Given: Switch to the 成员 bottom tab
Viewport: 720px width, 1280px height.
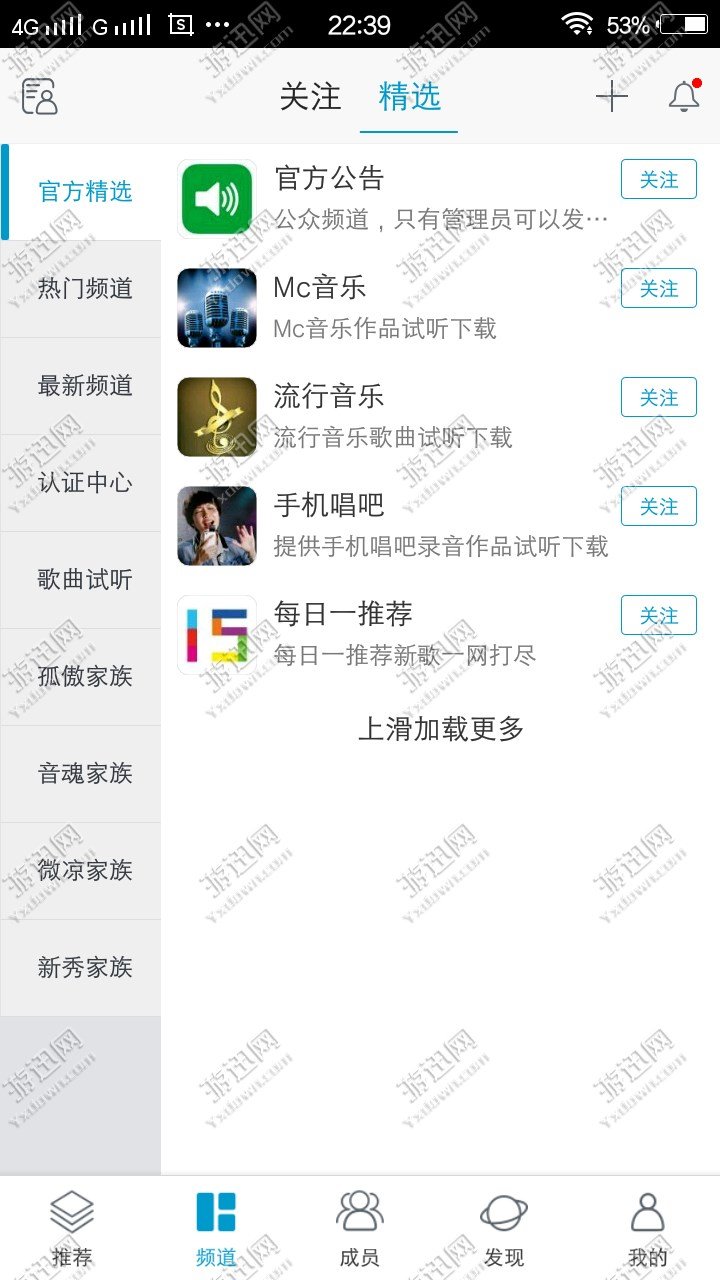Looking at the screenshot, I should 360,1228.
